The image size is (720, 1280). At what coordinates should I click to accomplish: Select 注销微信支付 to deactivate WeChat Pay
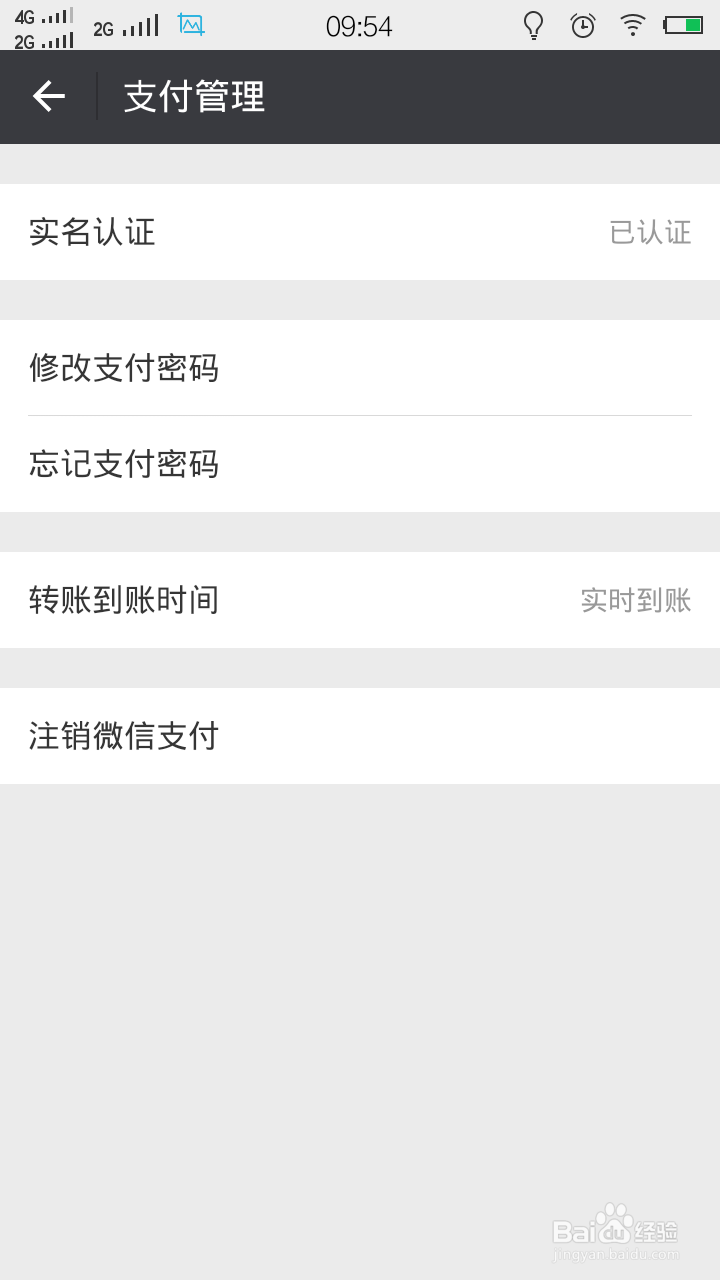360,735
